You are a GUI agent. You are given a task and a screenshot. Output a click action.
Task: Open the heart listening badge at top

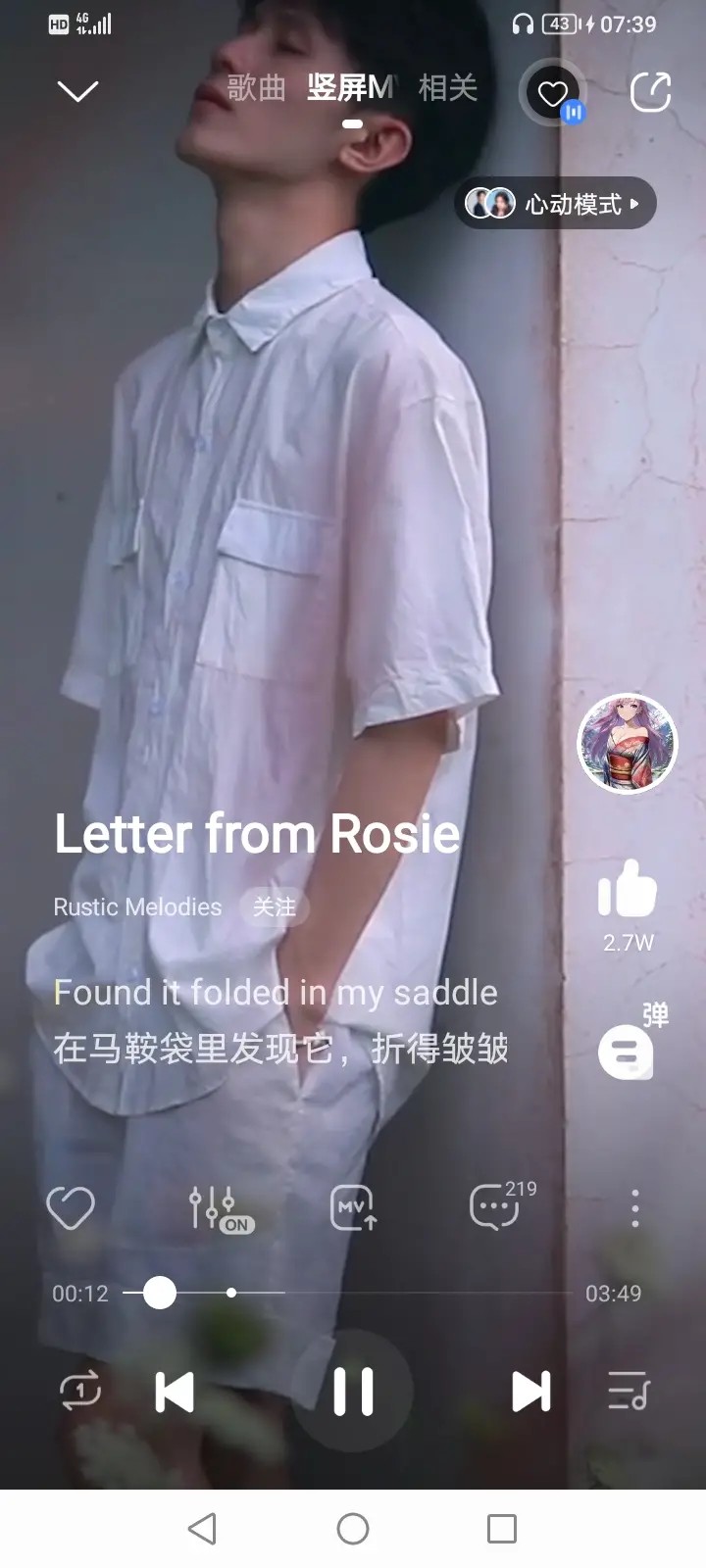click(x=554, y=94)
